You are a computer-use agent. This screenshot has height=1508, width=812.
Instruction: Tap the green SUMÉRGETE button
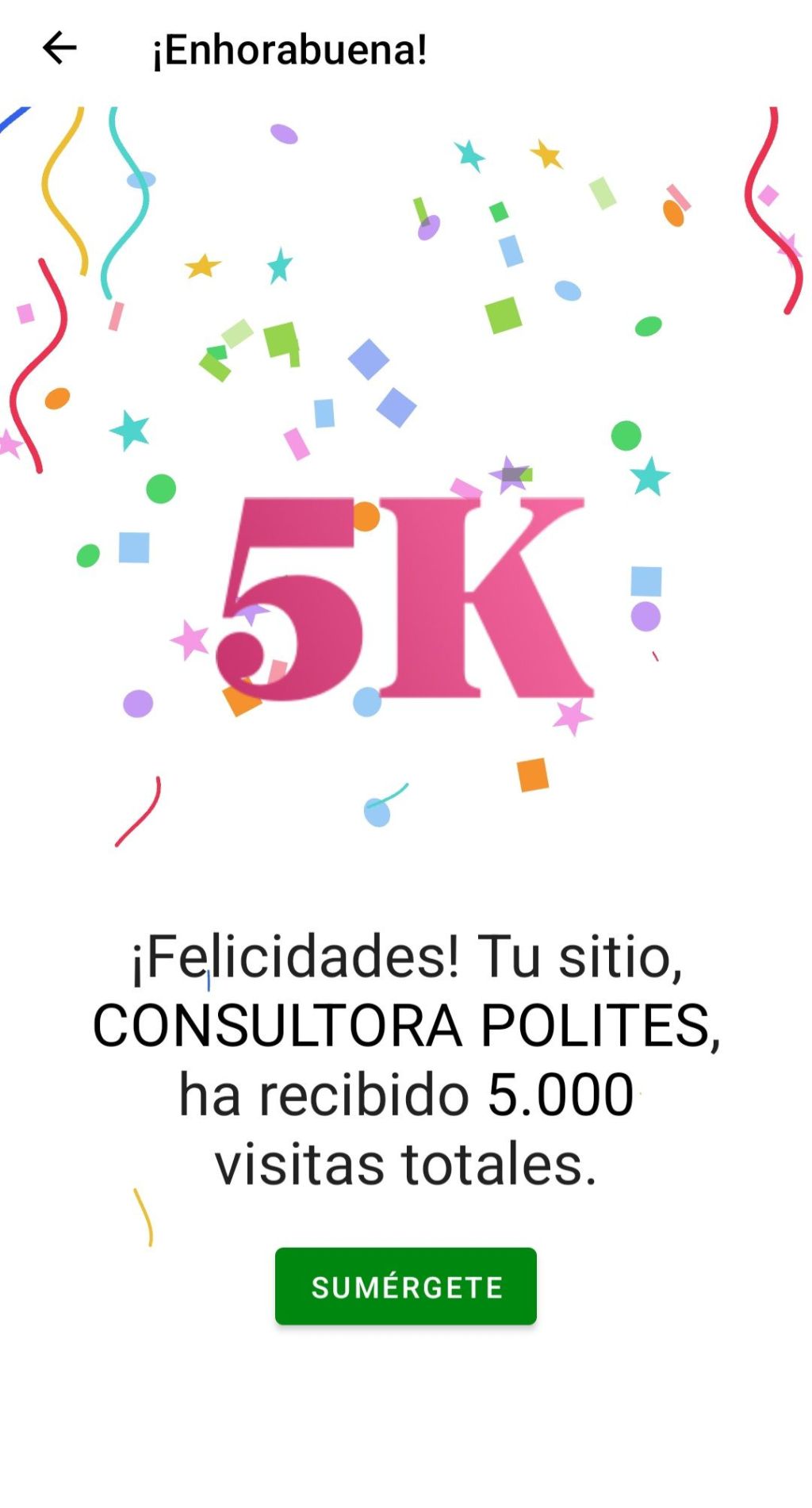click(405, 1286)
